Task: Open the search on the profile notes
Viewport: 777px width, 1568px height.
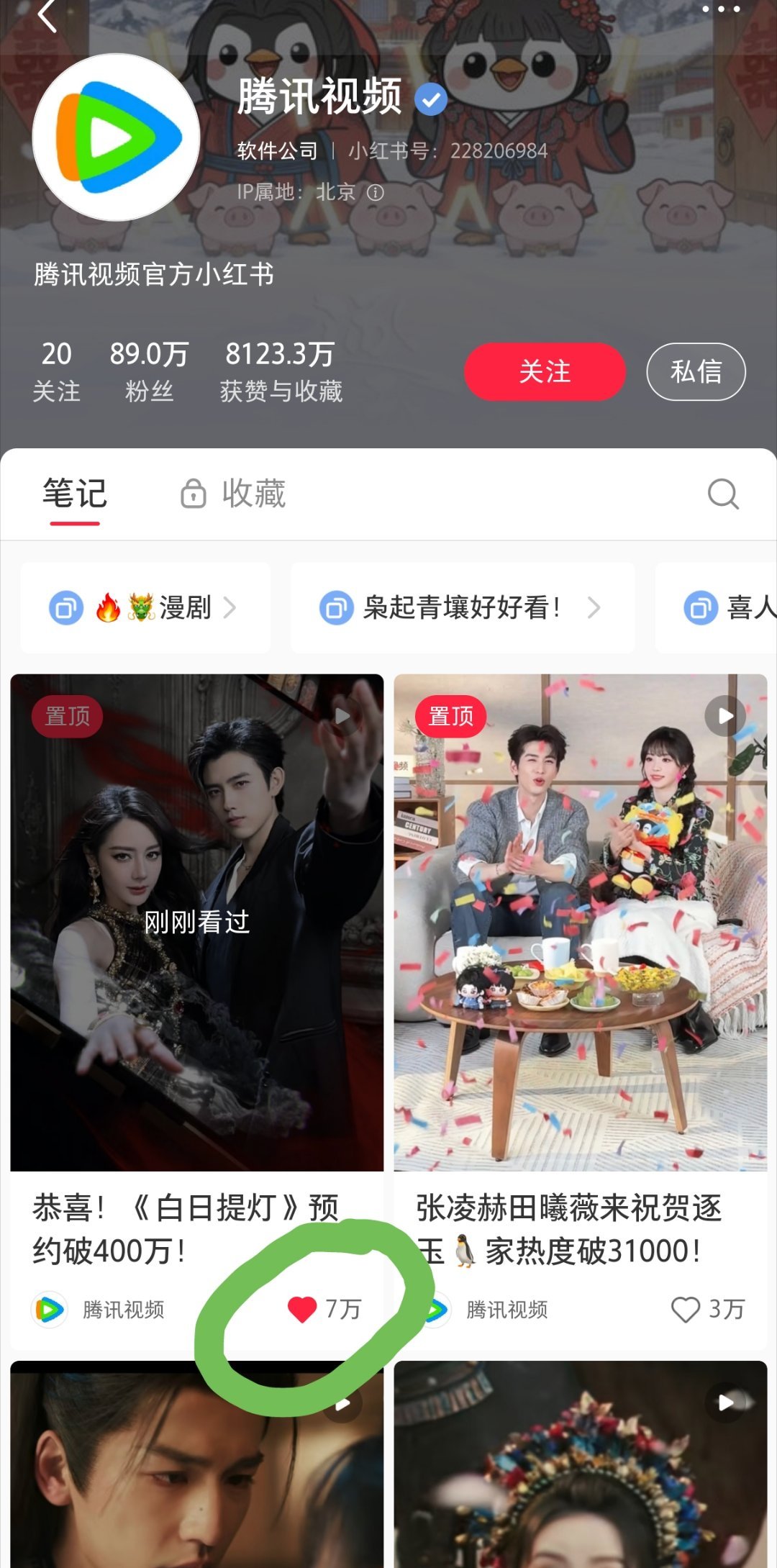Action: pos(722,494)
